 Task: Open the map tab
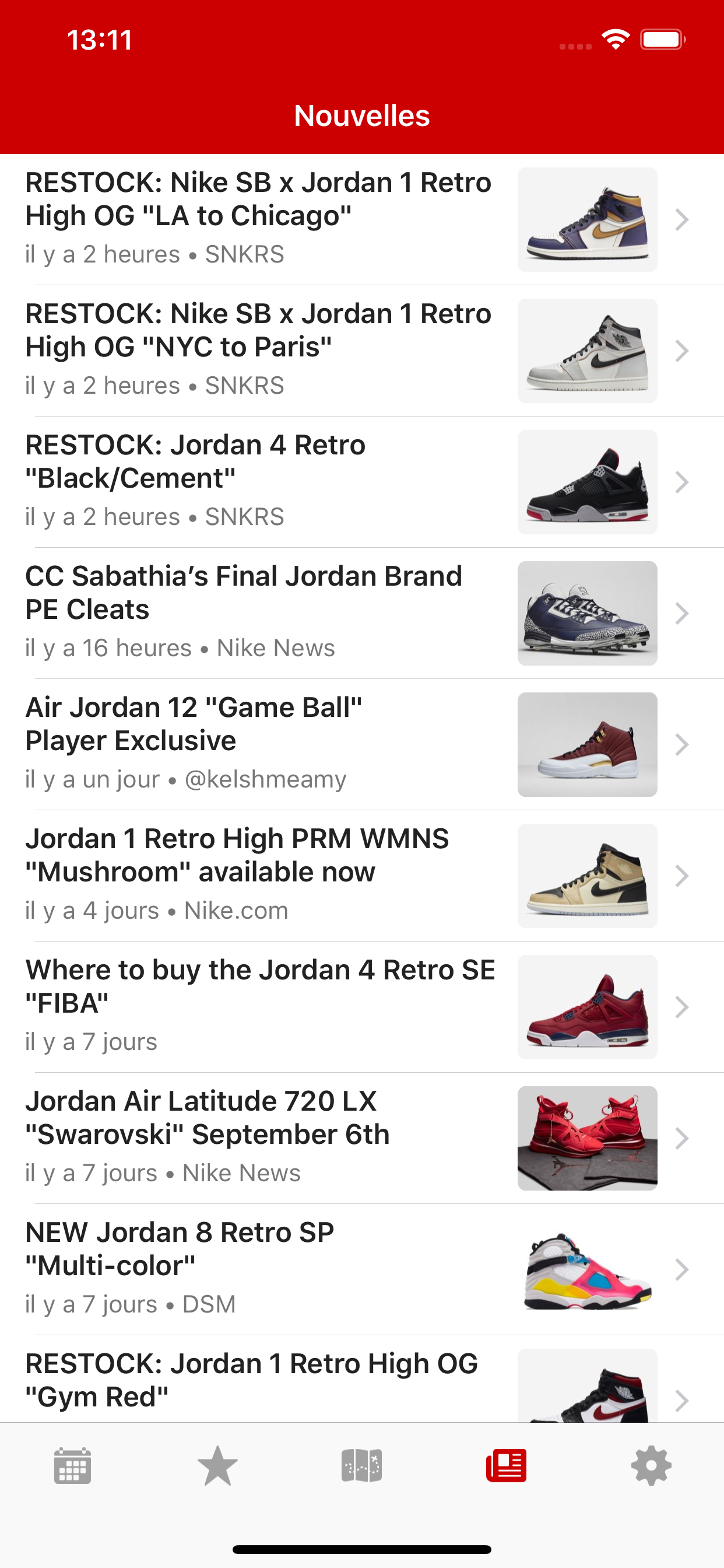(362, 1465)
